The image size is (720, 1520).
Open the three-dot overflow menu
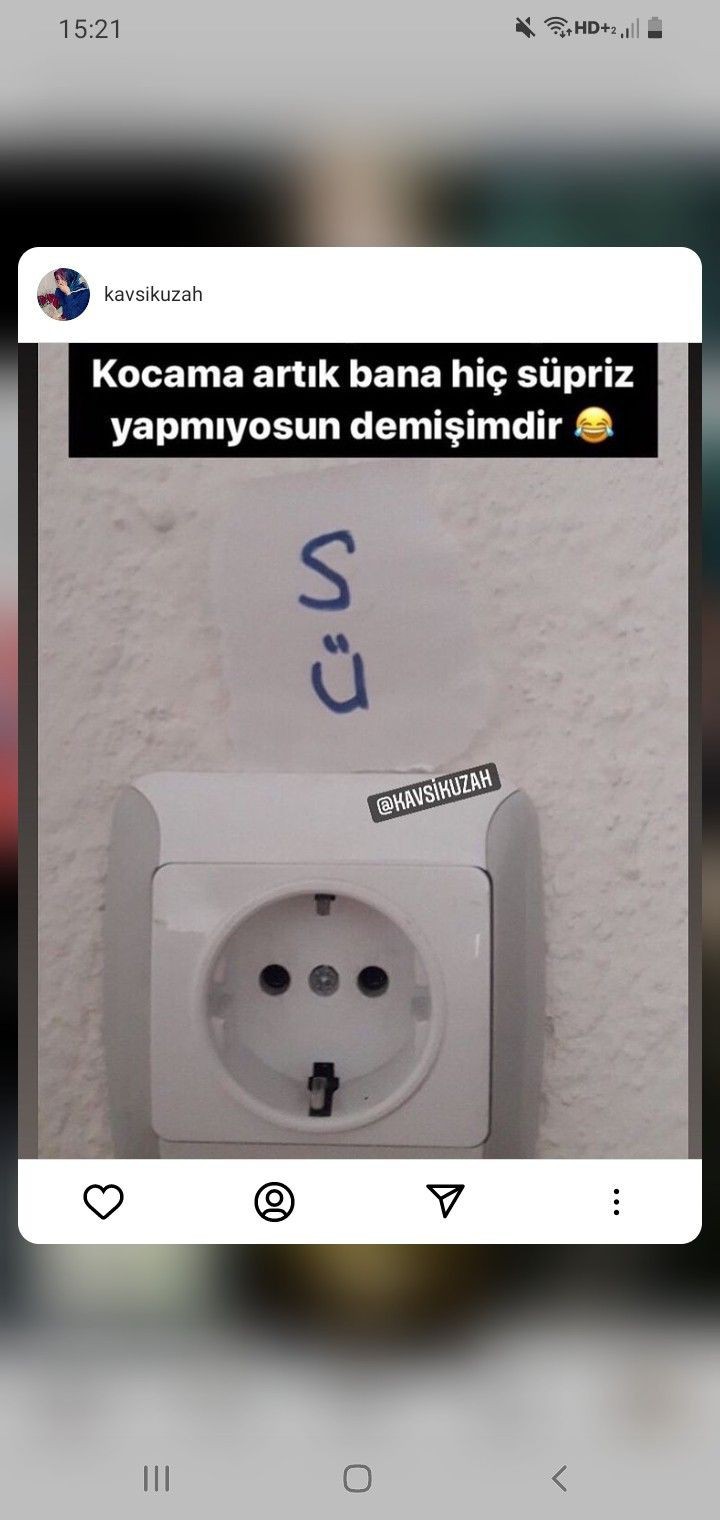coord(616,1201)
